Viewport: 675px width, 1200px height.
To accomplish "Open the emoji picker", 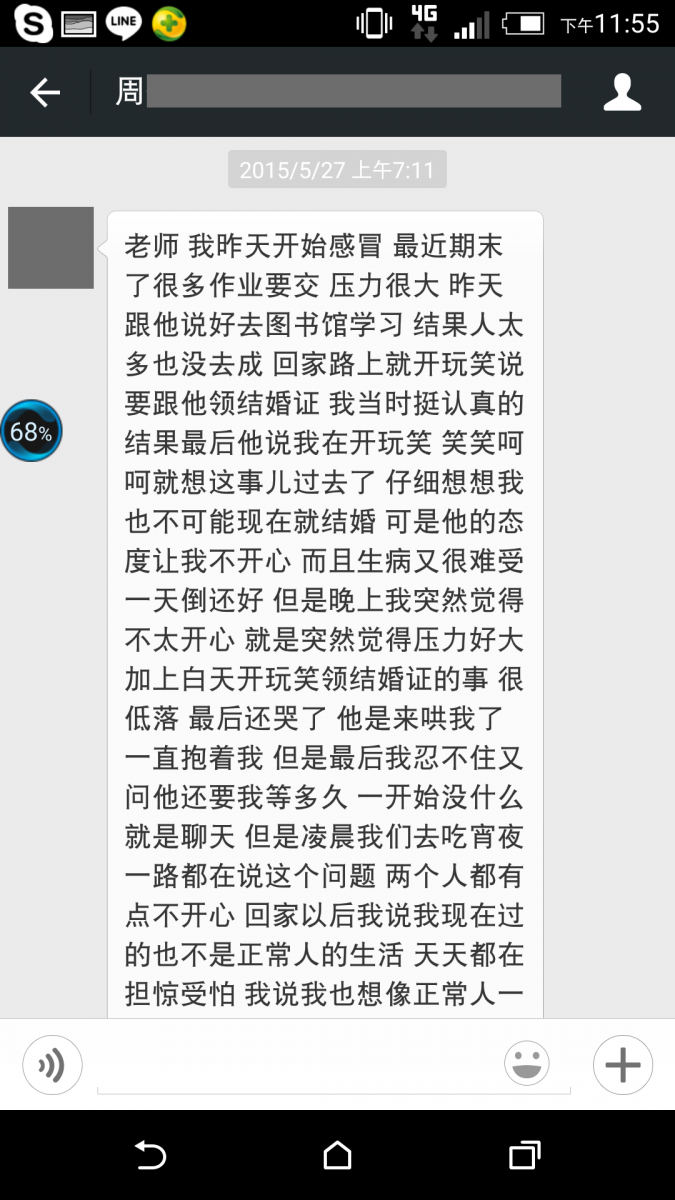I will pos(527,1064).
